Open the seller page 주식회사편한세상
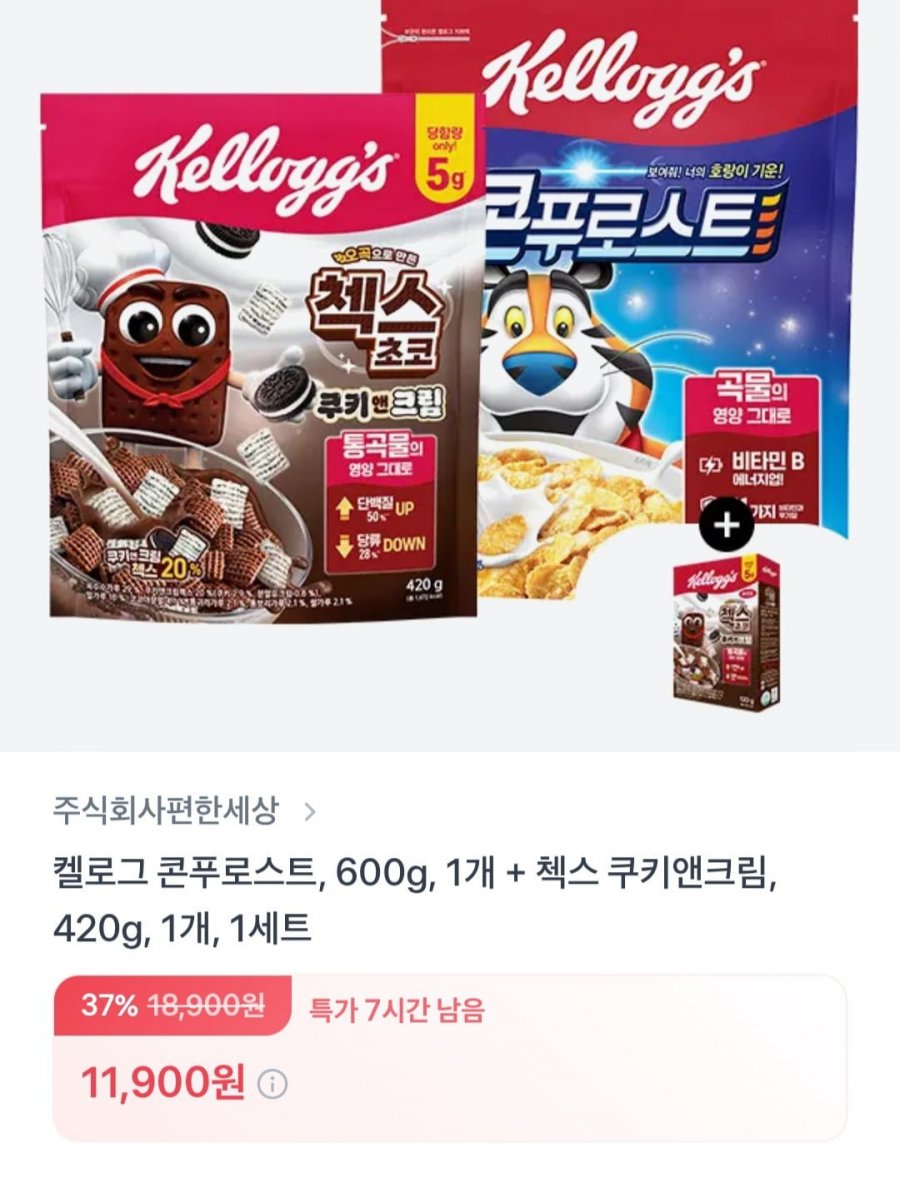The width and height of the screenshot is (900, 1187). [x=183, y=810]
